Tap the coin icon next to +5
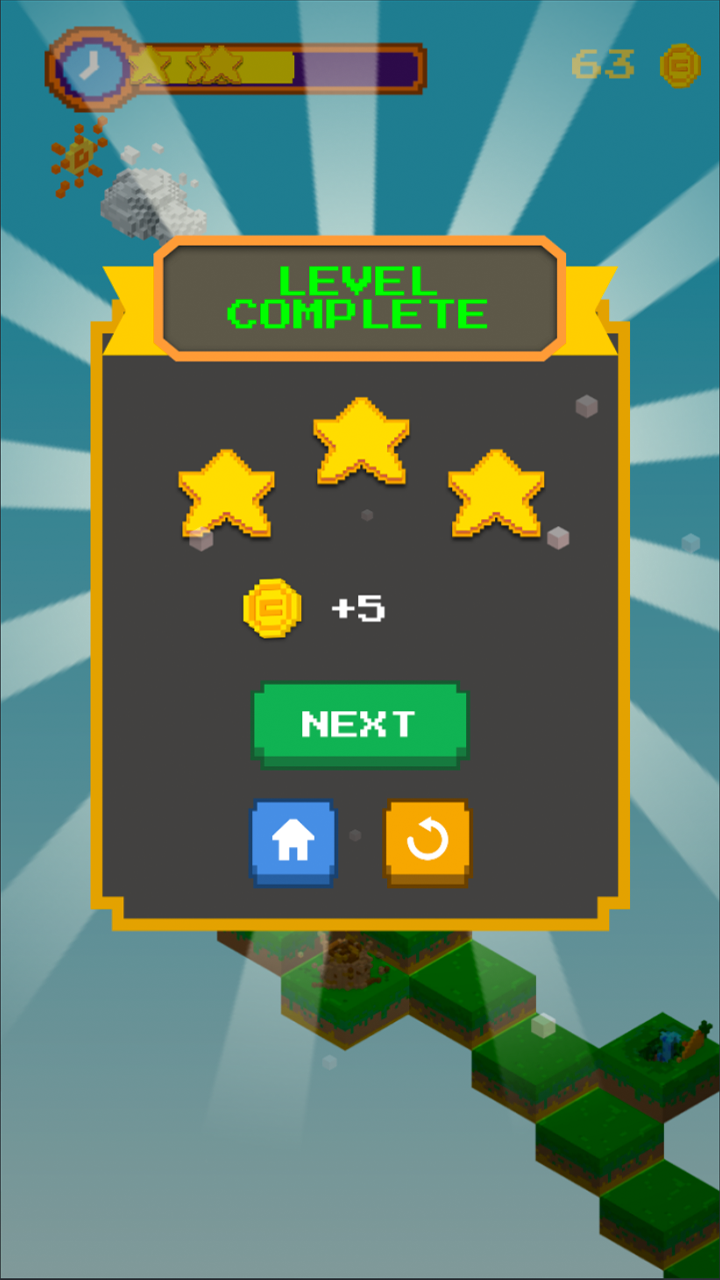This screenshot has height=1280, width=720. point(272,608)
